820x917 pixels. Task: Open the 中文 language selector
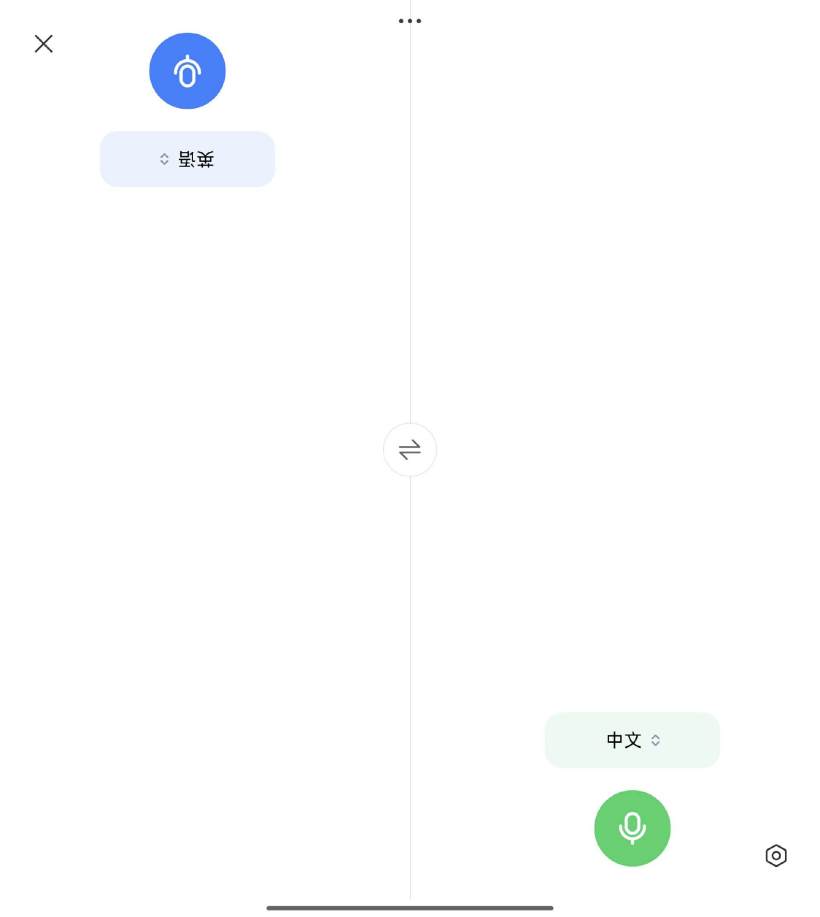click(x=632, y=740)
